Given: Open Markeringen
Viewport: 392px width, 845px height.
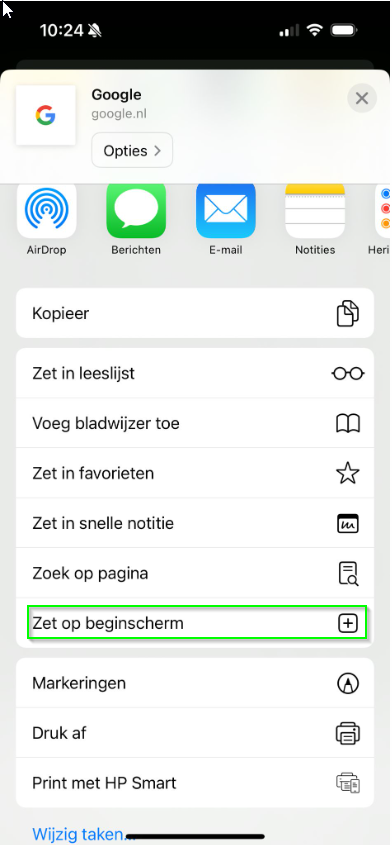Looking at the screenshot, I should click(x=195, y=683).
